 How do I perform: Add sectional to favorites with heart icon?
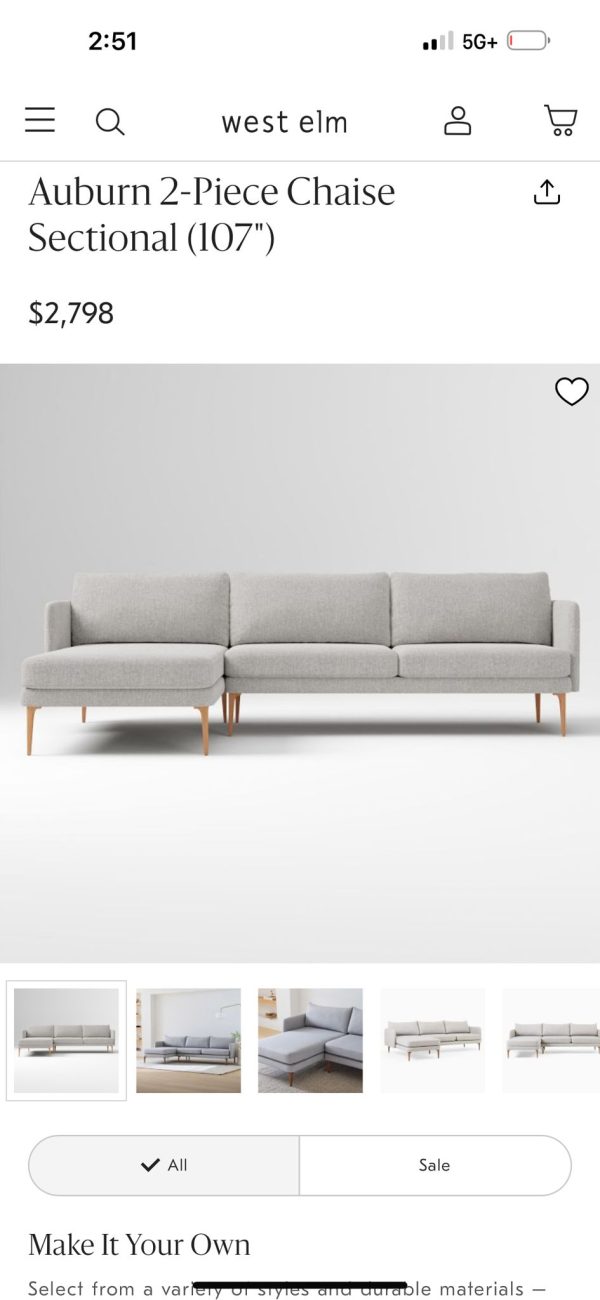(571, 392)
